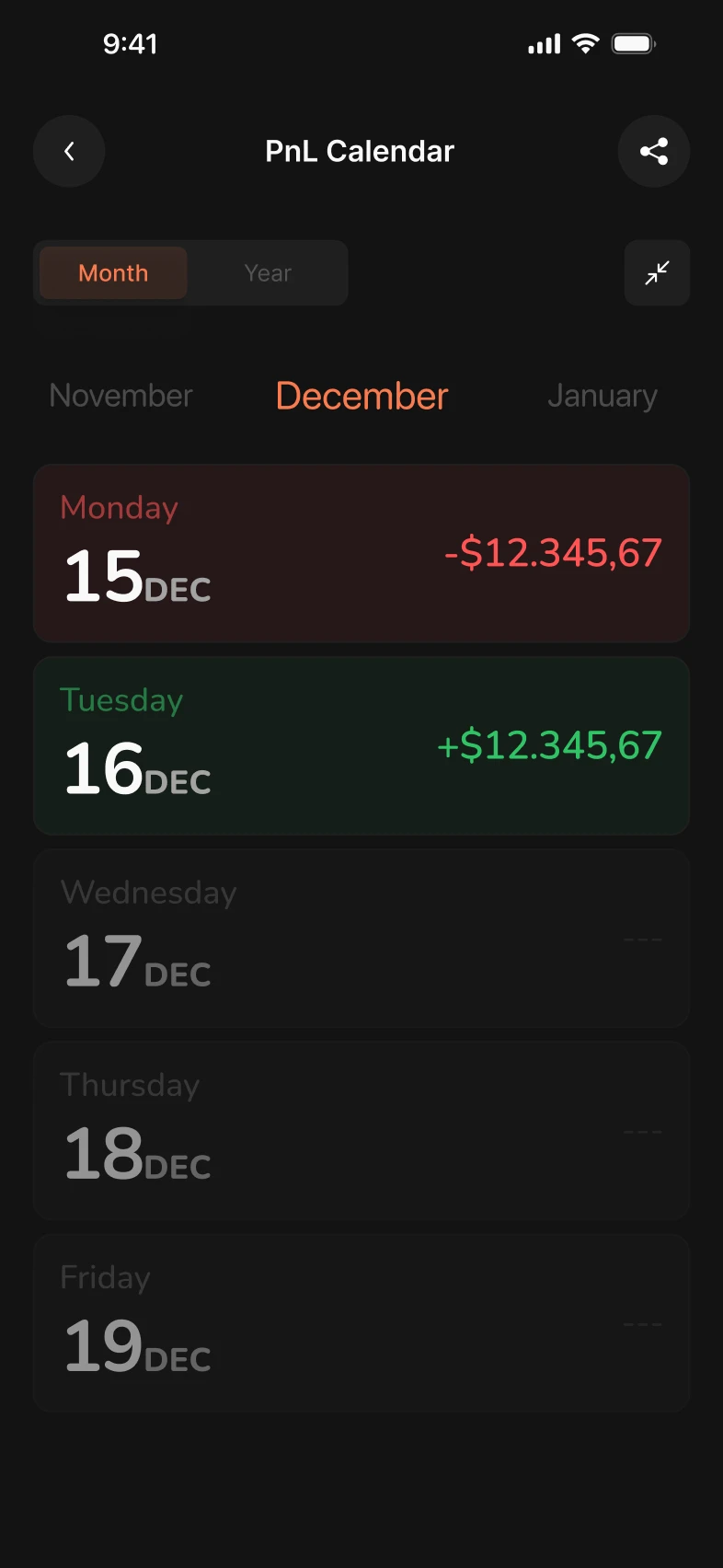Switch to the November month tab

(x=120, y=395)
